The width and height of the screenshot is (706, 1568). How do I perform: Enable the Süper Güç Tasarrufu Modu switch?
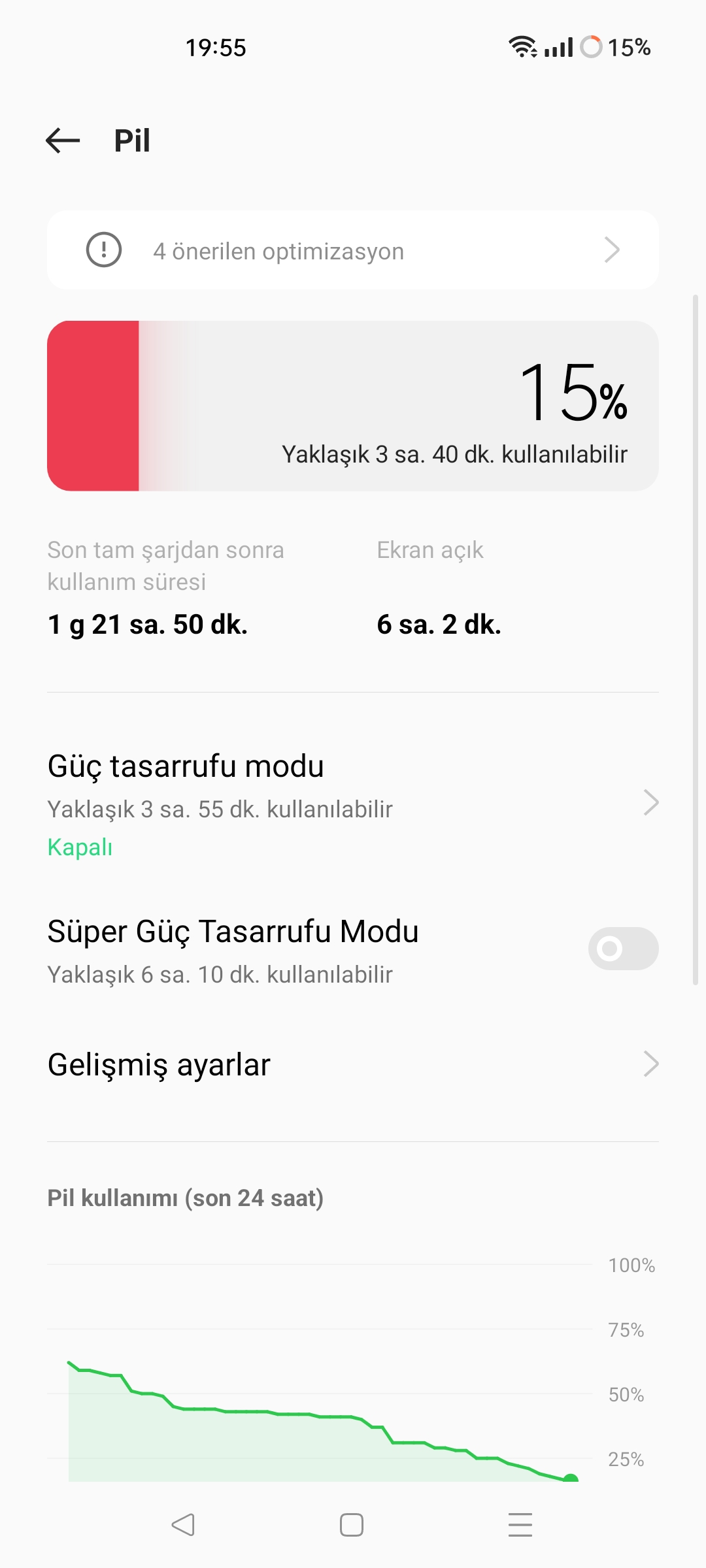coord(623,949)
